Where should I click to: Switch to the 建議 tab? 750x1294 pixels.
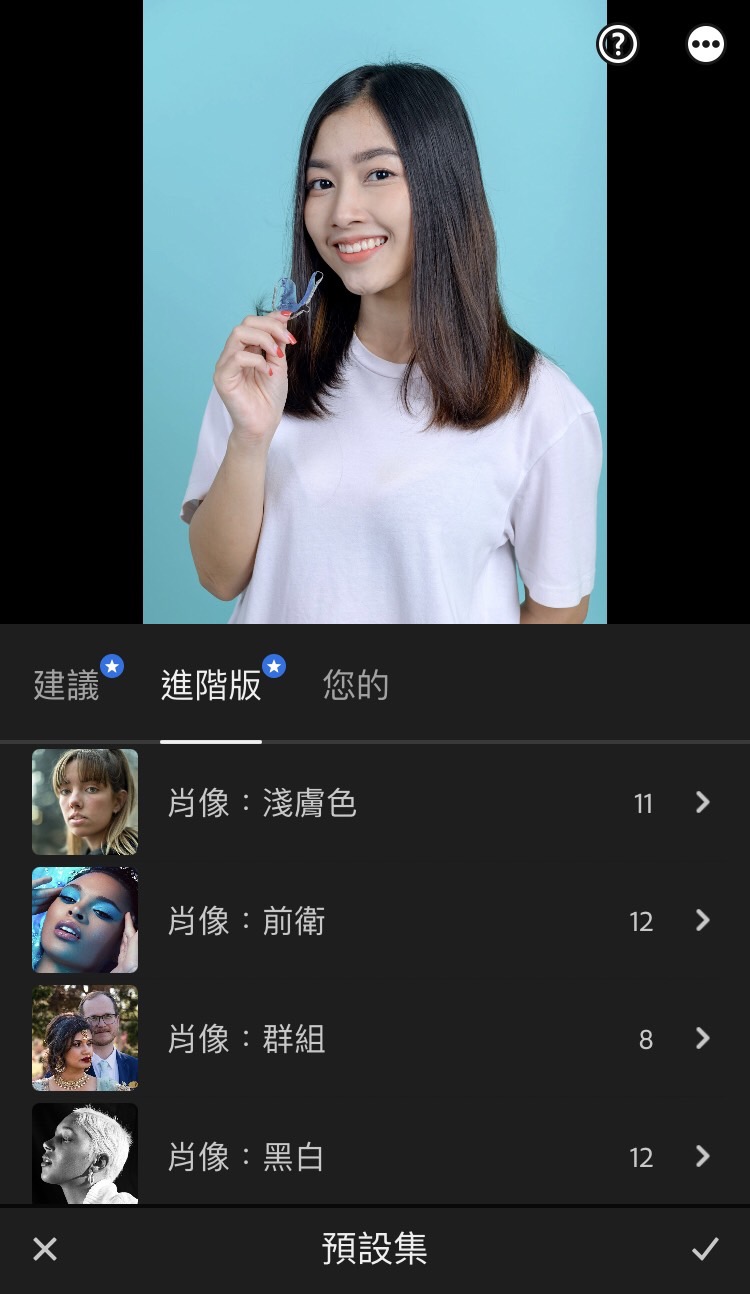coord(67,686)
